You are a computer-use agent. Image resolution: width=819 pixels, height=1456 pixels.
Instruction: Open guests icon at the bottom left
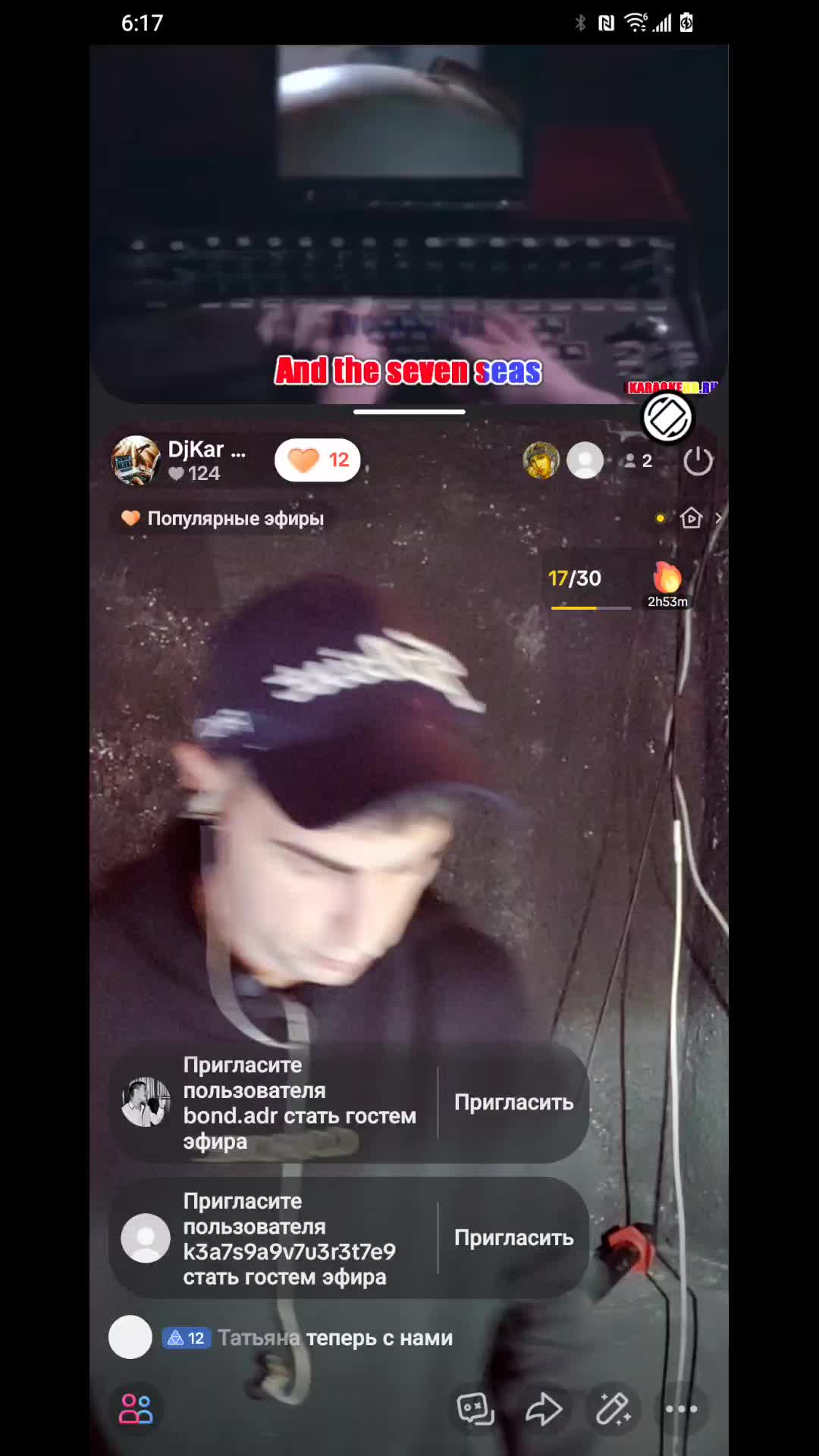point(136,1409)
